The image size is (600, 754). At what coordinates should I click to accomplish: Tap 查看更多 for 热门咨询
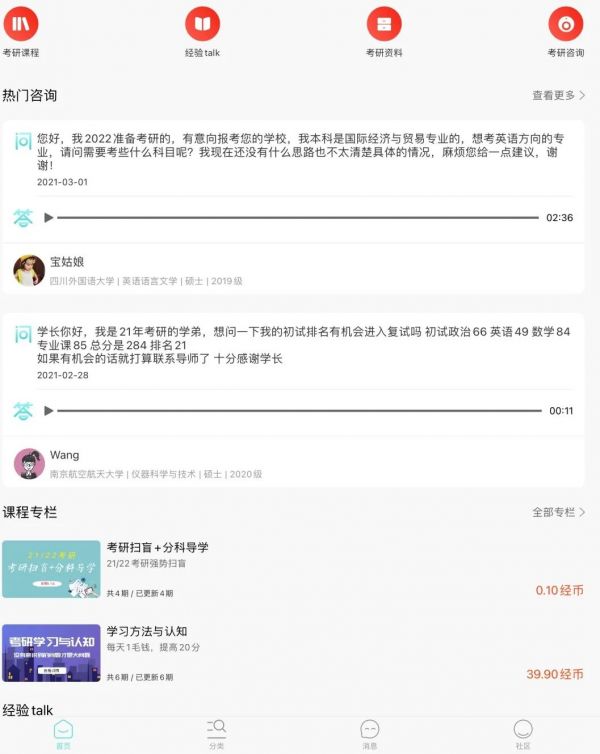[558, 96]
